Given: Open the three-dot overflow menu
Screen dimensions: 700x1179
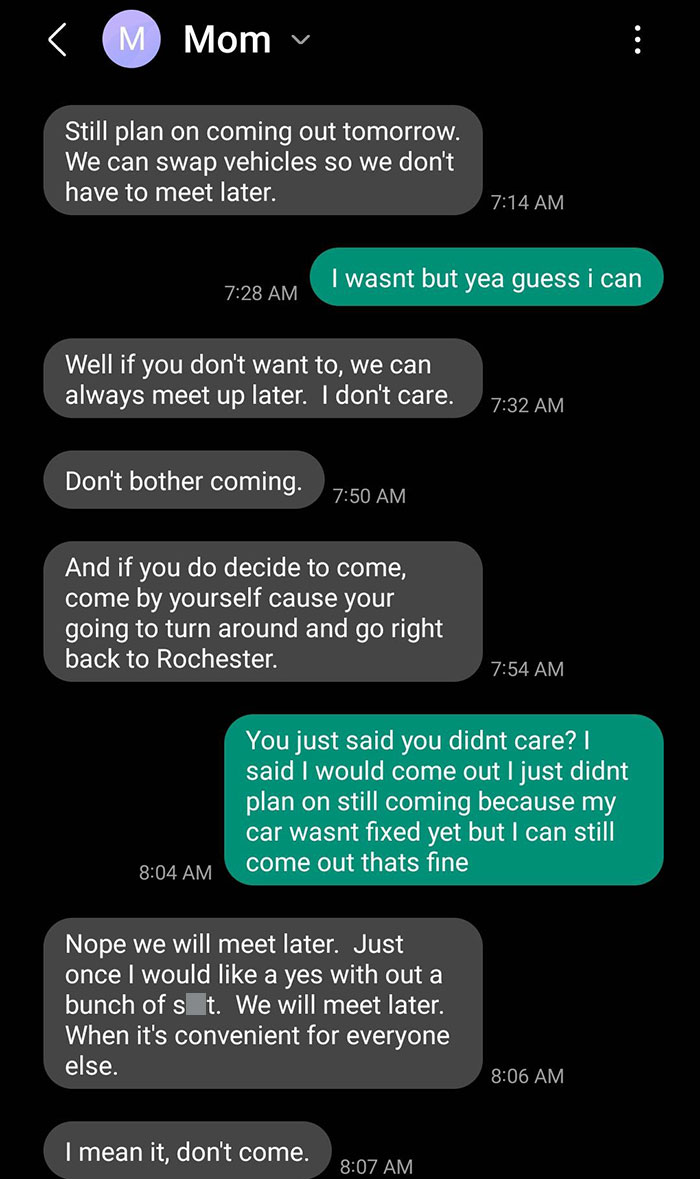Looking at the screenshot, I should 638,39.
